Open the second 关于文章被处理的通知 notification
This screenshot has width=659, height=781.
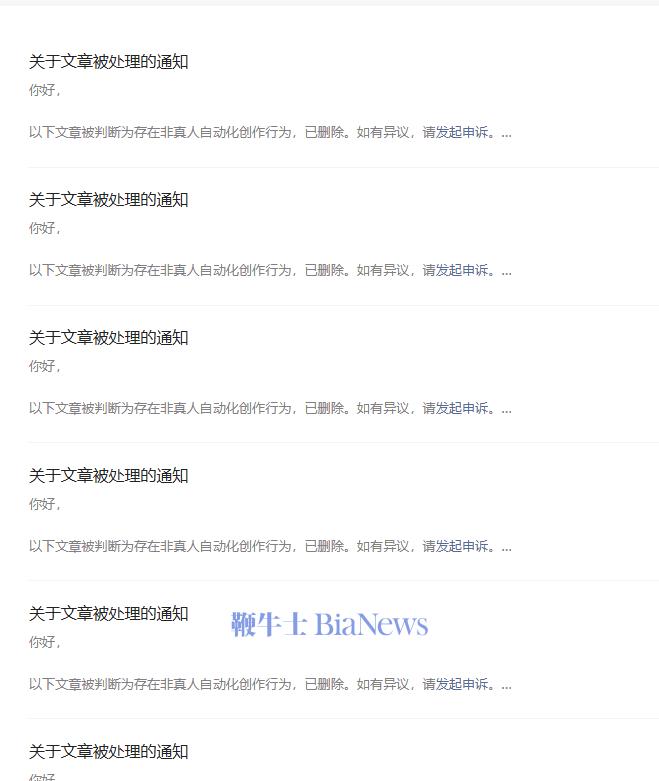click(108, 200)
